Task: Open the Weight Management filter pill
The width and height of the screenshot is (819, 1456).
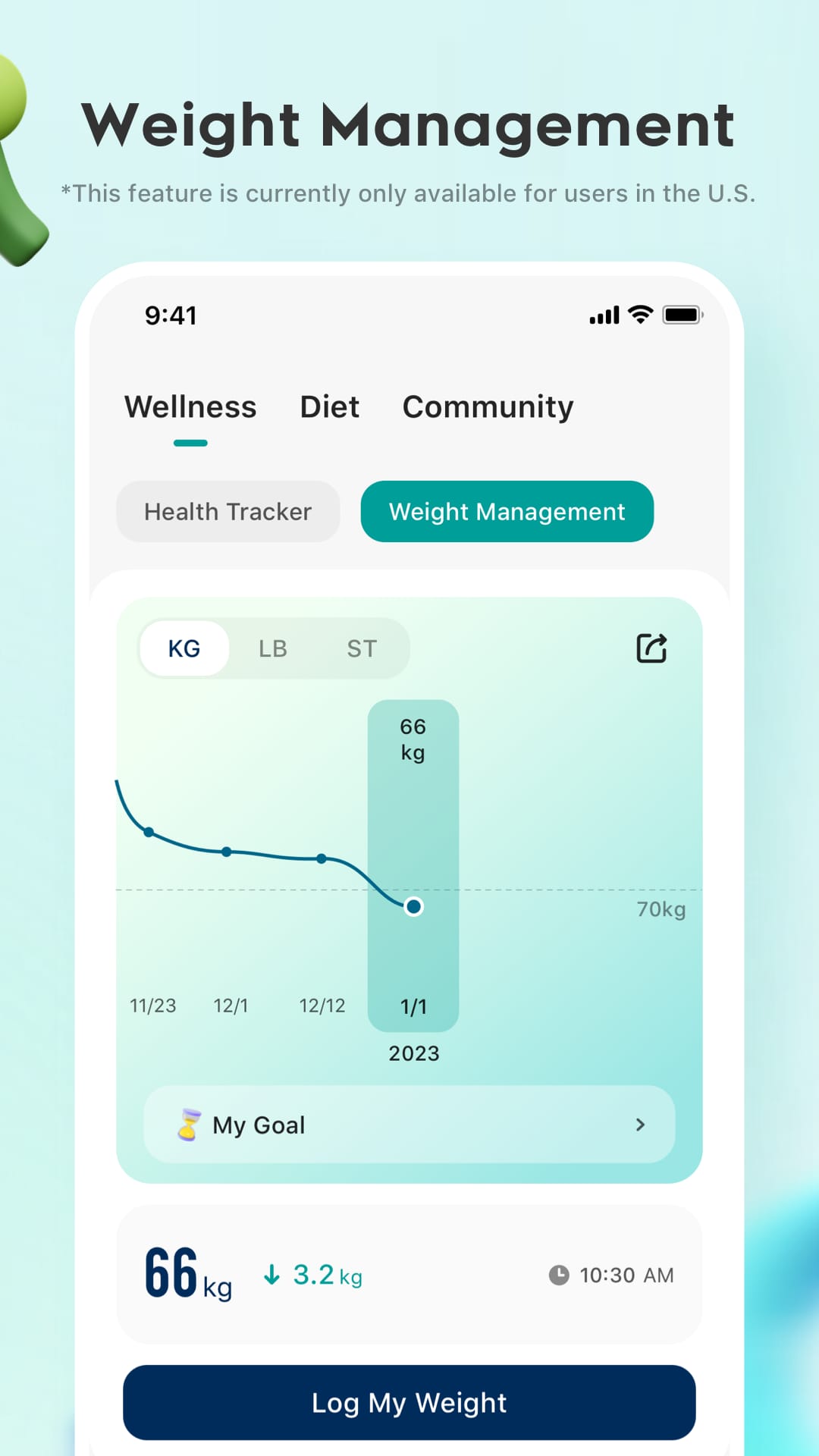Action: pos(507,512)
